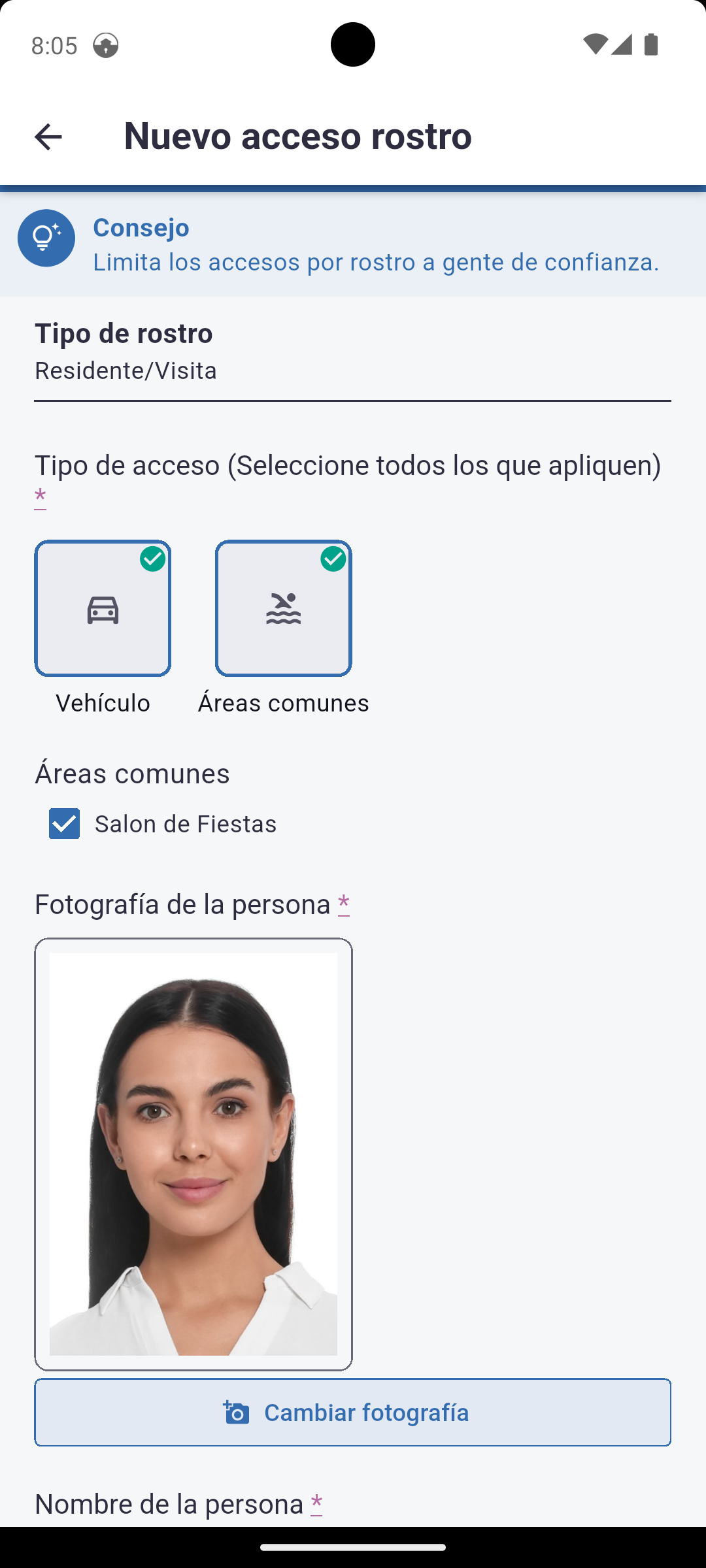Tap the Áreas comunes swimmer icon

[x=283, y=608]
